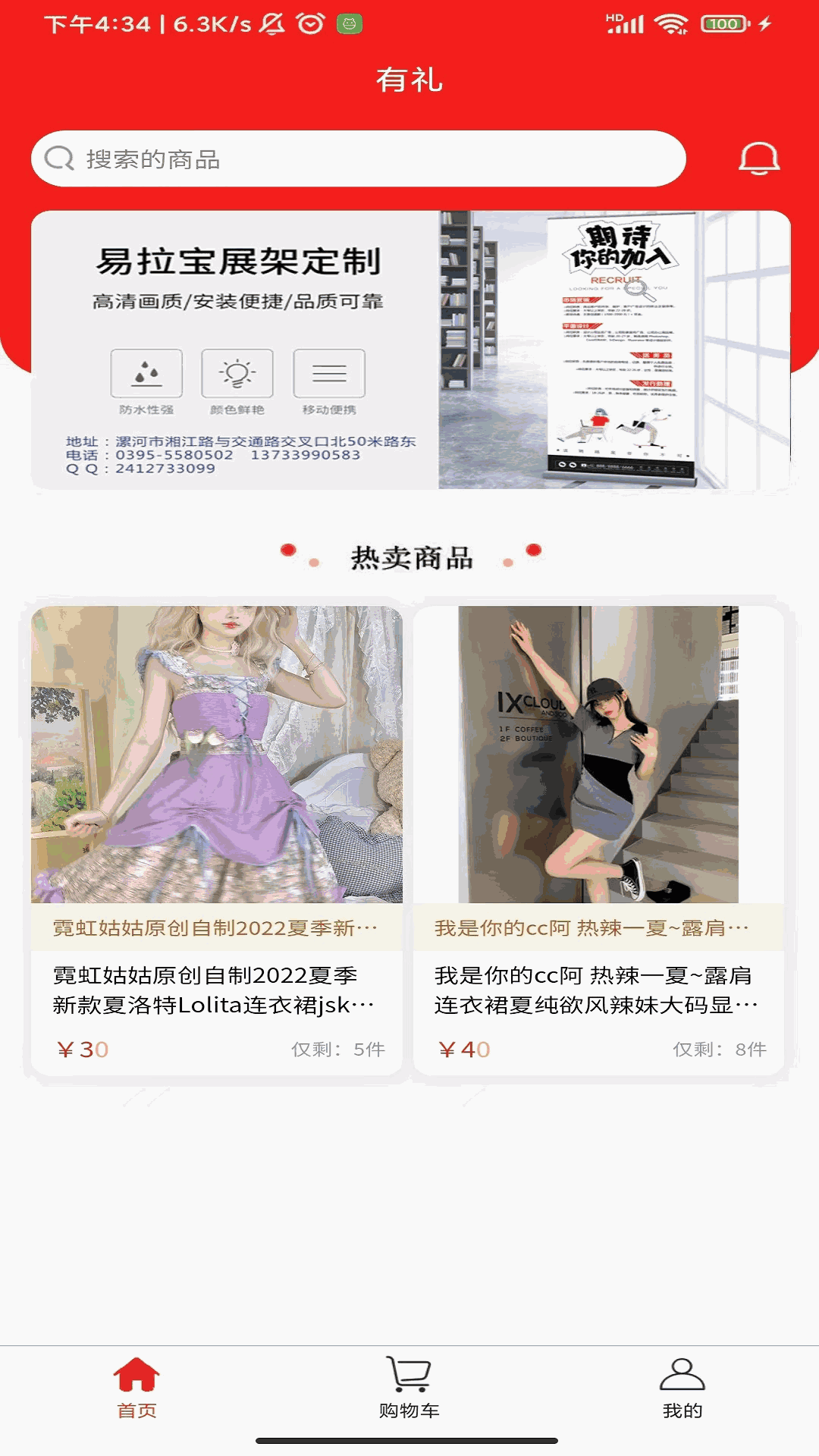Select the 首页 tab
The height and width of the screenshot is (1456, 819).
[136, 1389]
